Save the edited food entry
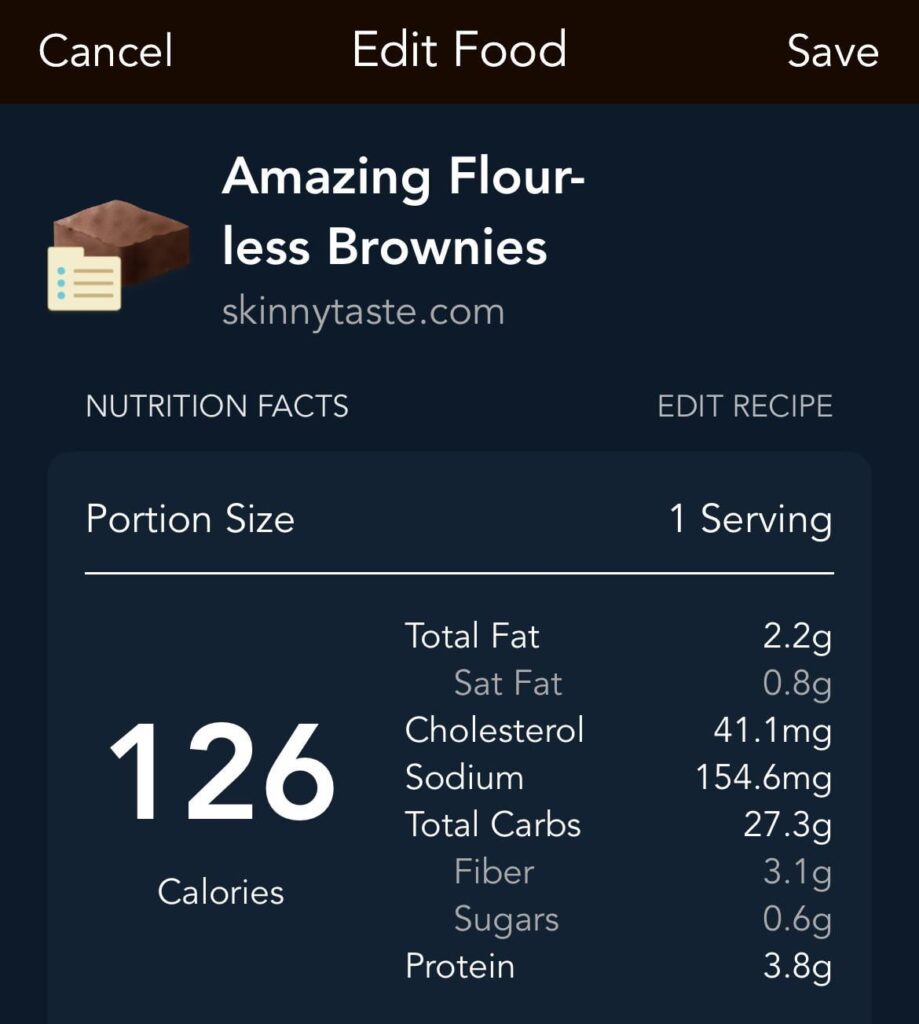The image size is (919, 1024). 831,50
